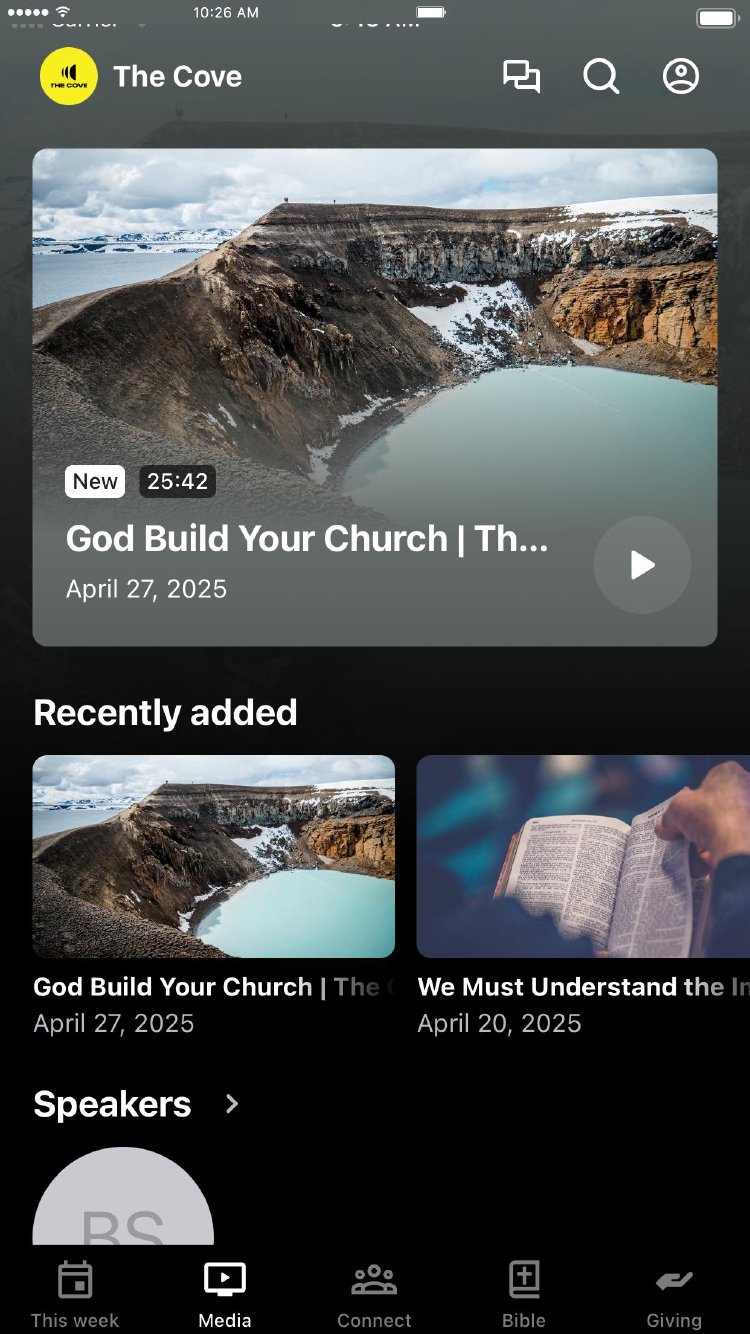The height and width of the screenshot is (1334, 750).
Task: Play the featured God Build Your Church sermon
Action: (642, 565)
